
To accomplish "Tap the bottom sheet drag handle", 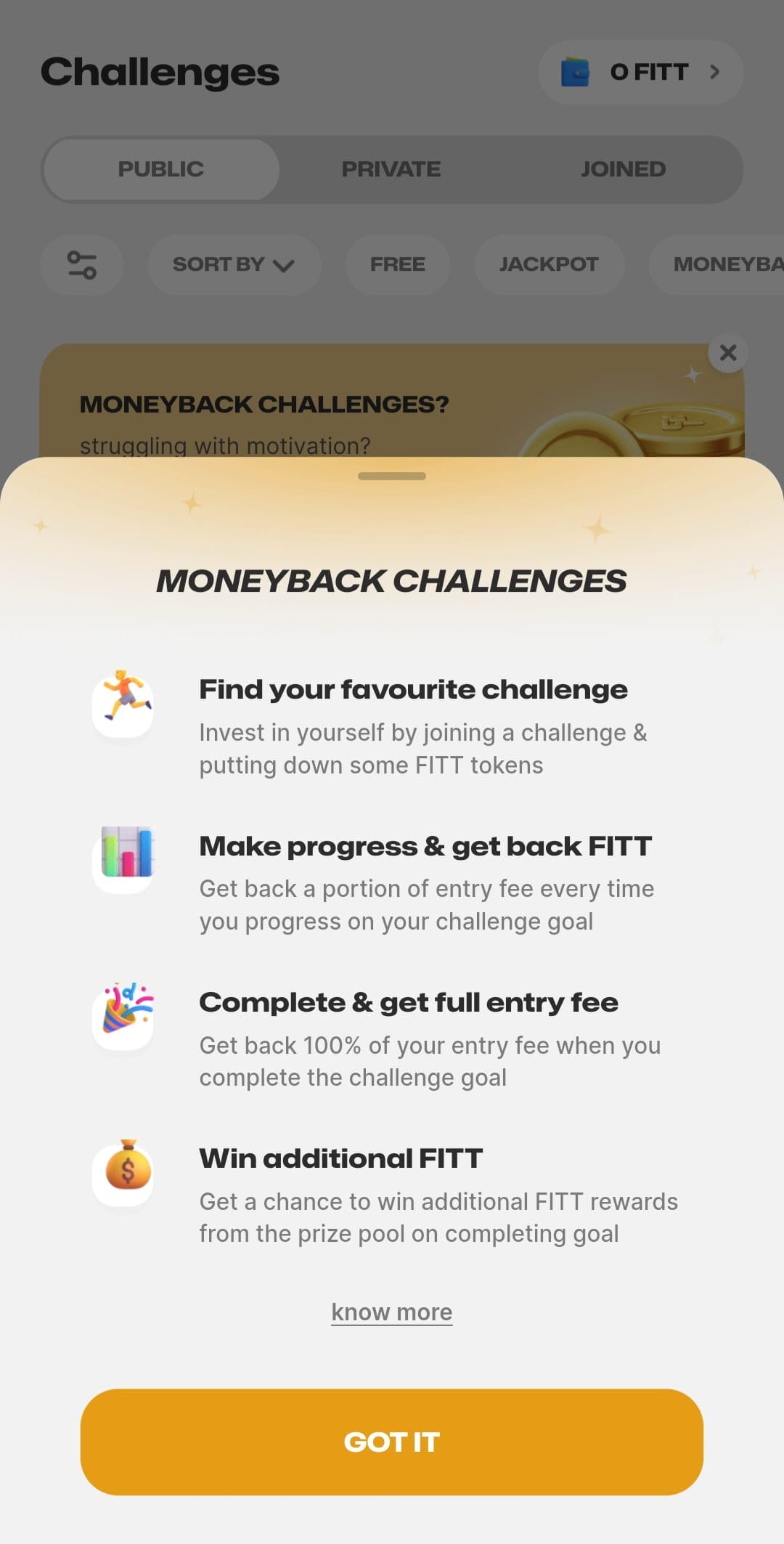I will [392, 476].
